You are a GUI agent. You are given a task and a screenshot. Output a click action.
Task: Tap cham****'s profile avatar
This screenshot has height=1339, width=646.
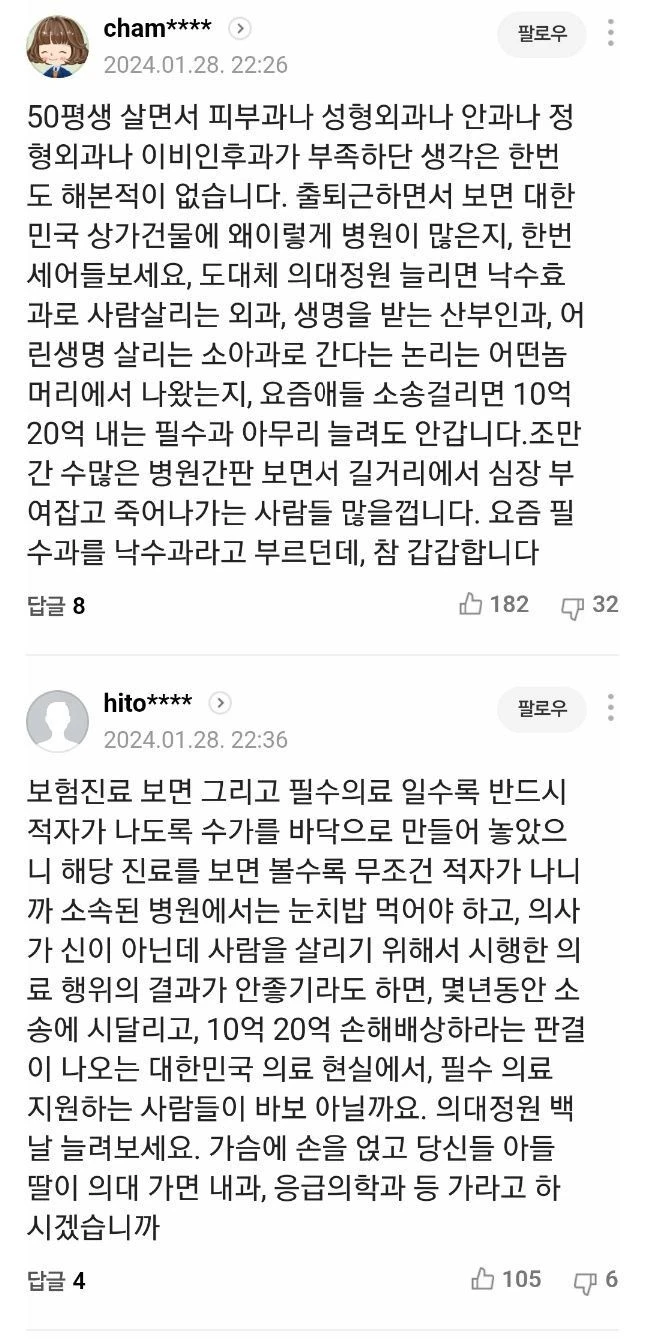pos(57,46)
